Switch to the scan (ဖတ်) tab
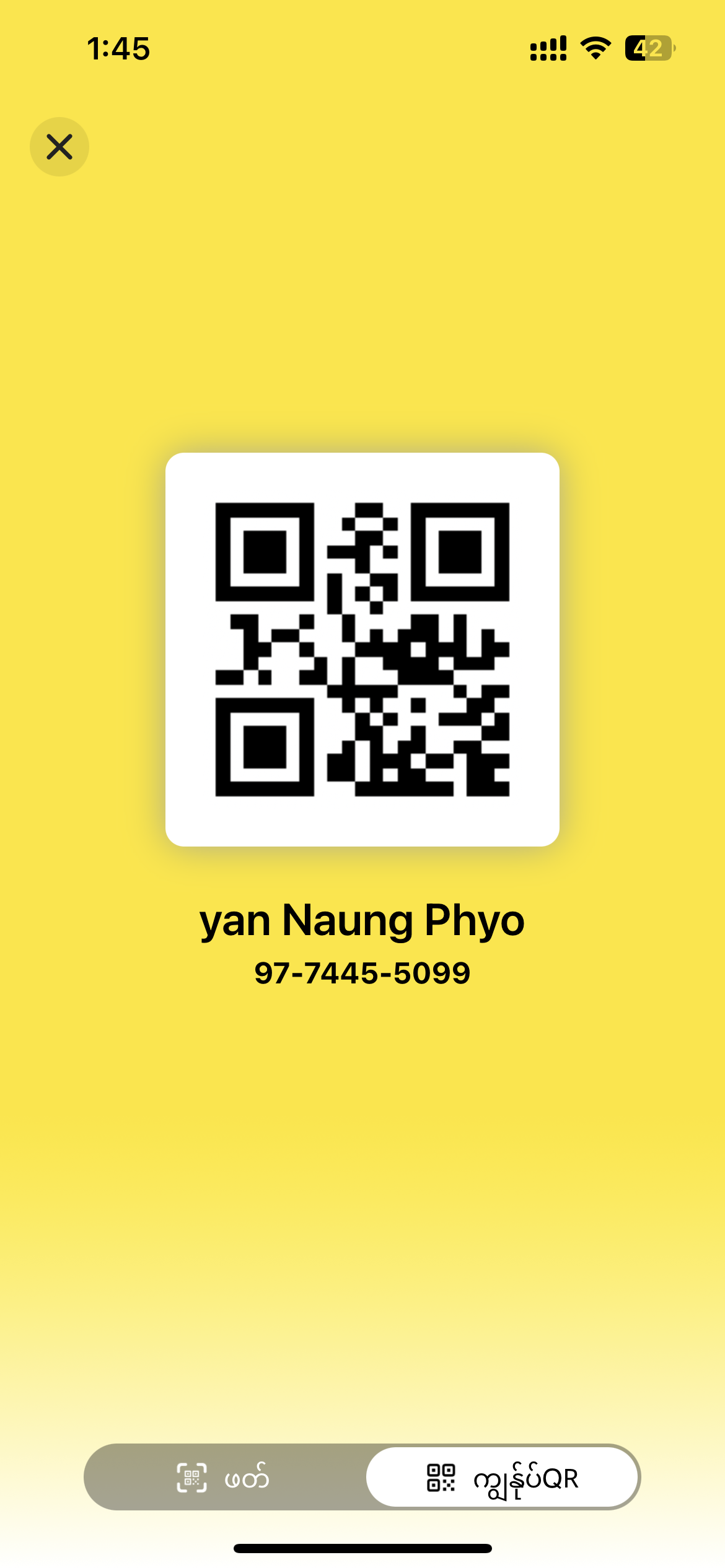 [x=224, y=1478]
